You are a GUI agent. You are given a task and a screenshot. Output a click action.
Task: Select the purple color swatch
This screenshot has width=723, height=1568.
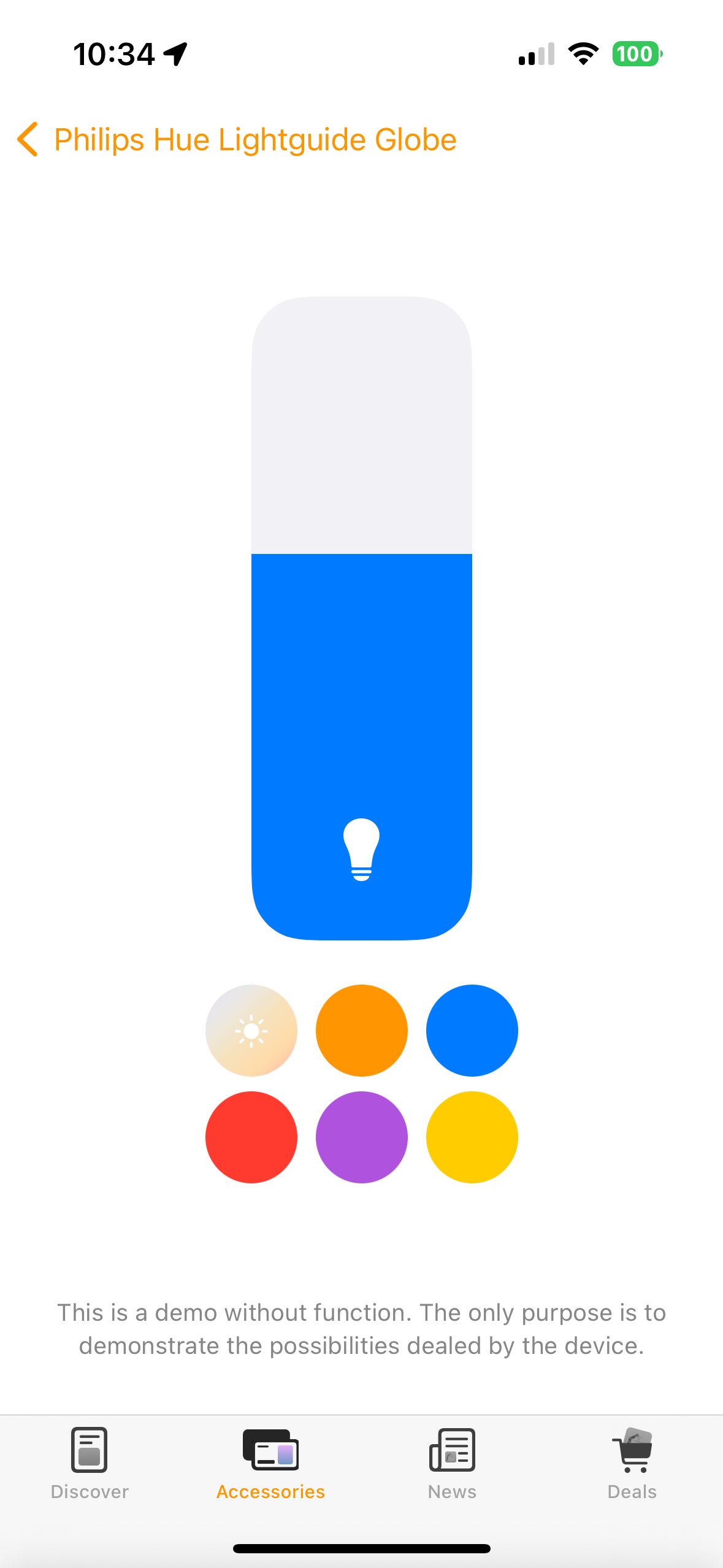[x=361, y=1137]
